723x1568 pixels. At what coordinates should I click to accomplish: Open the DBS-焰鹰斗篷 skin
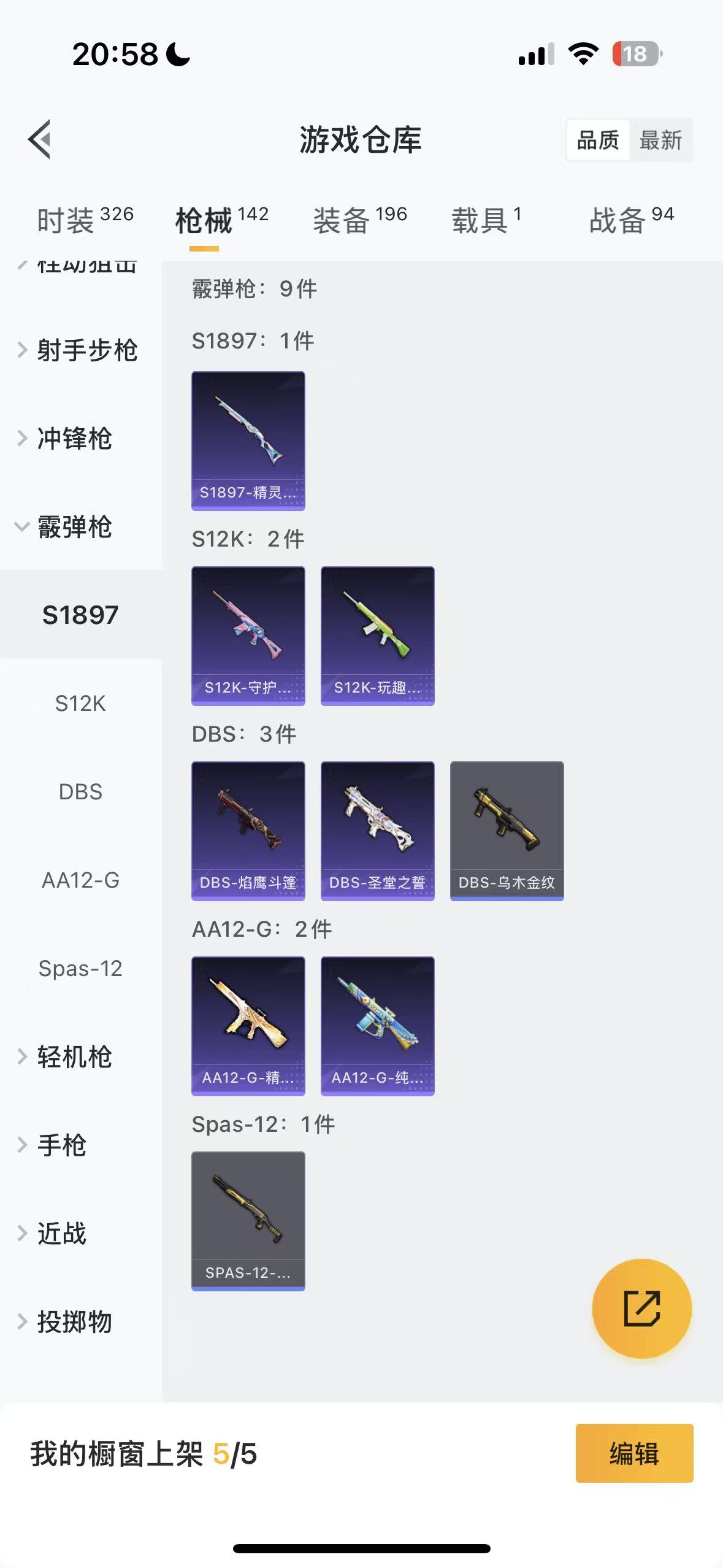click(248, 831)
